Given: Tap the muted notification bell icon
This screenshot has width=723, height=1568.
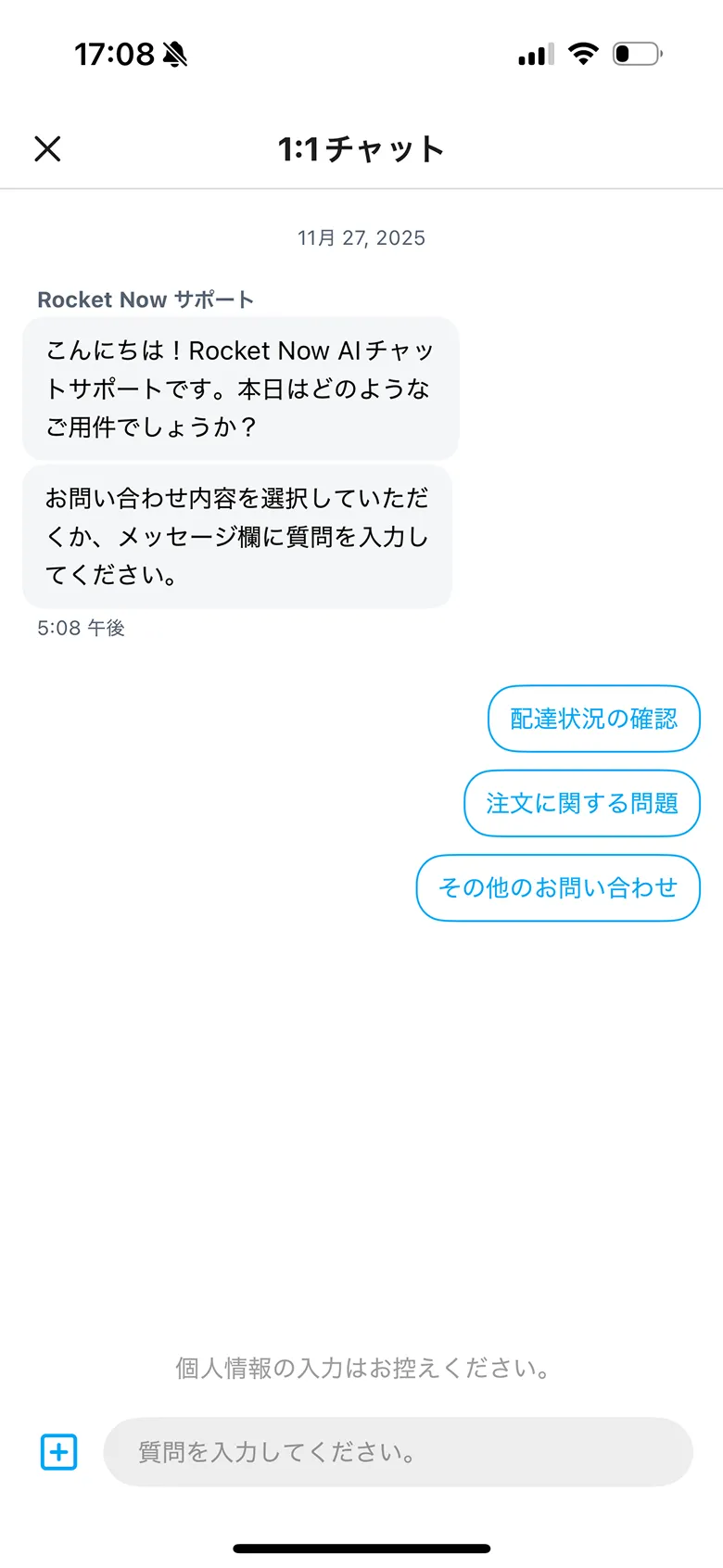Looking at the screenshot, I should (x=172, y=54).
